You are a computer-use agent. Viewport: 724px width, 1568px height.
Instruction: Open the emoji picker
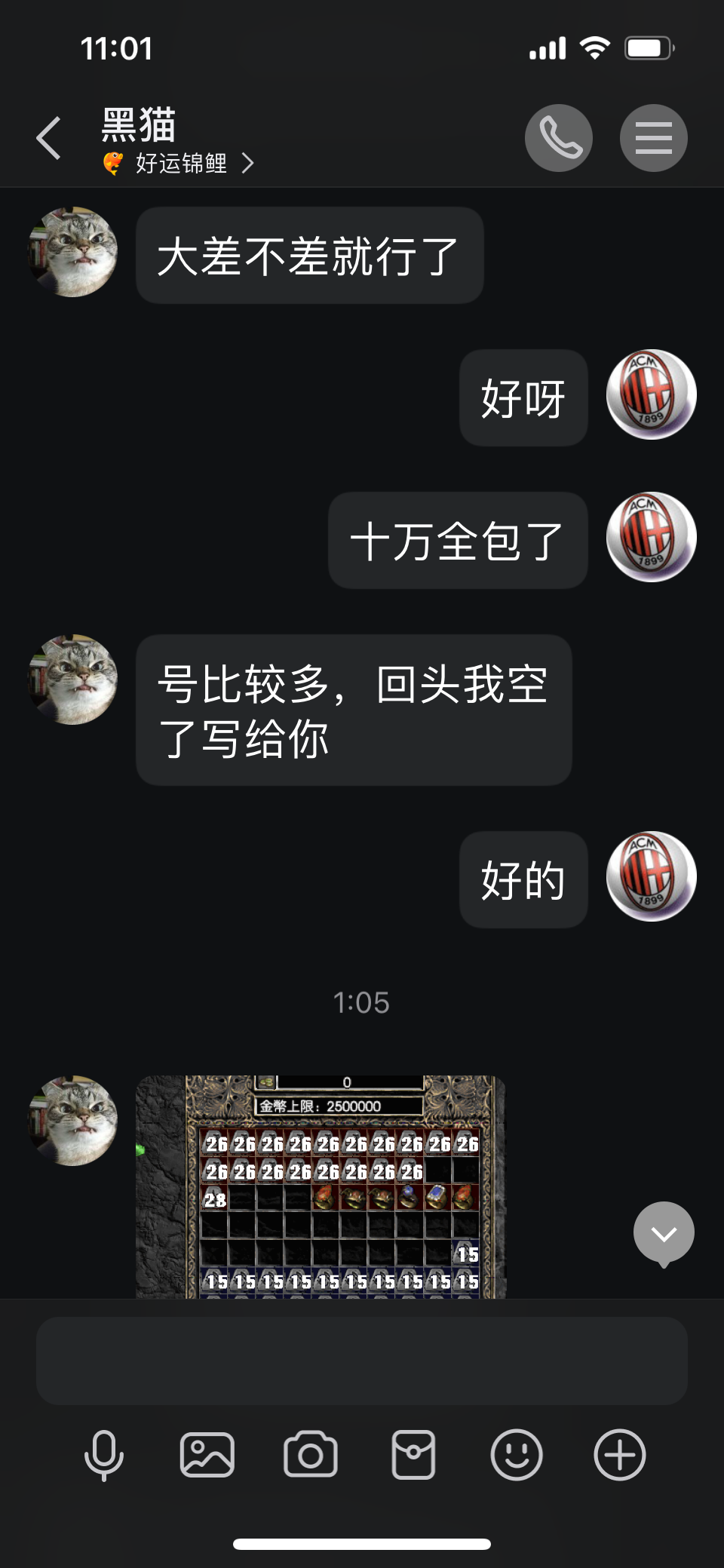click(x=517, y=1454)
